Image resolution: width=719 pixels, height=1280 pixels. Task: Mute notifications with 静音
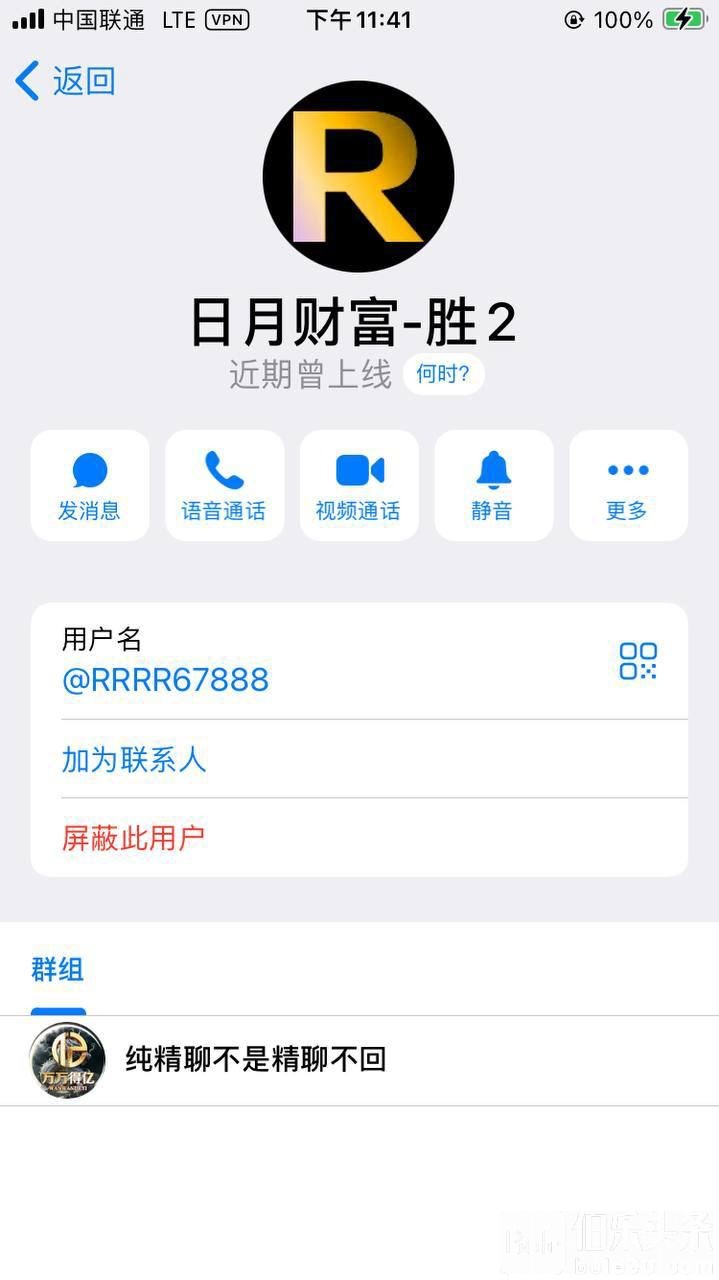493,486
